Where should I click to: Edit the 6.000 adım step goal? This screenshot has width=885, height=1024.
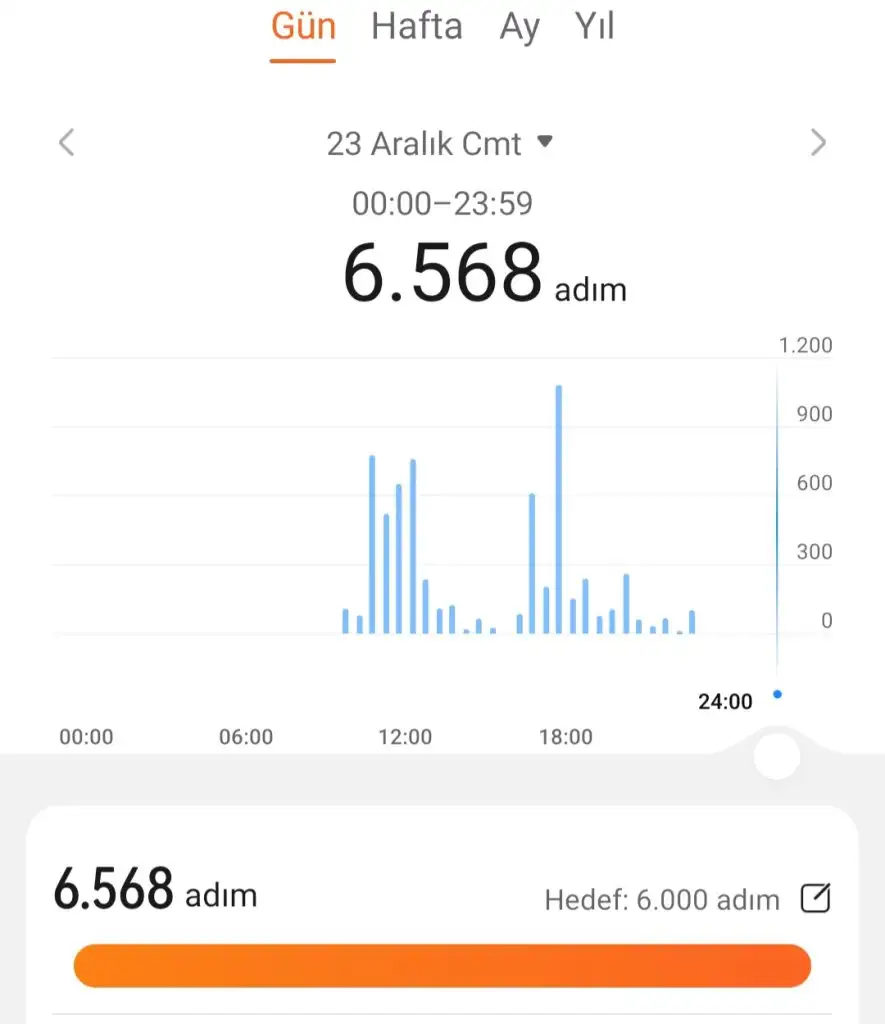816,899
